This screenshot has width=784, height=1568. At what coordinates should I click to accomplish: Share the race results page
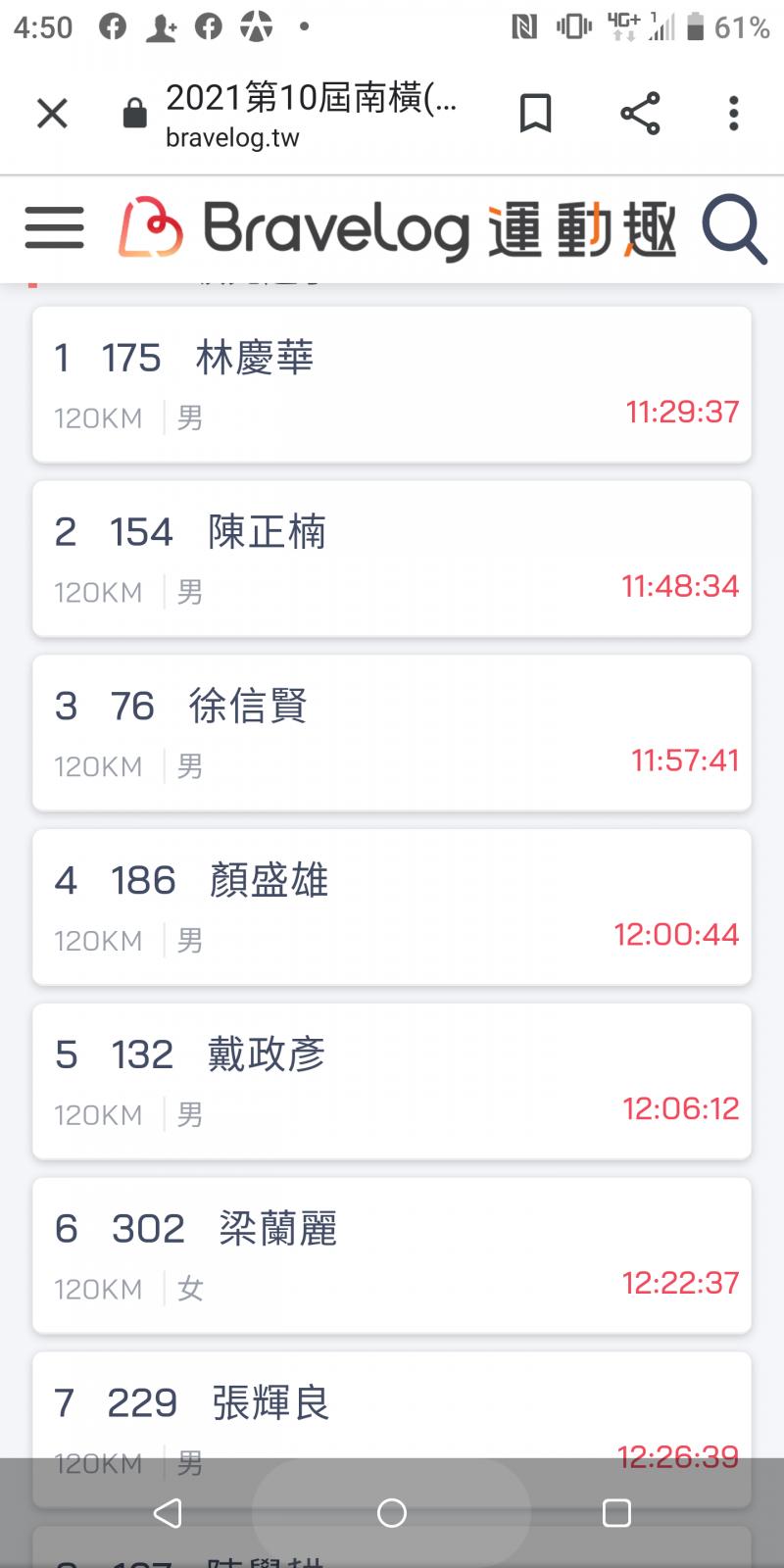click(x=640, y=114)
